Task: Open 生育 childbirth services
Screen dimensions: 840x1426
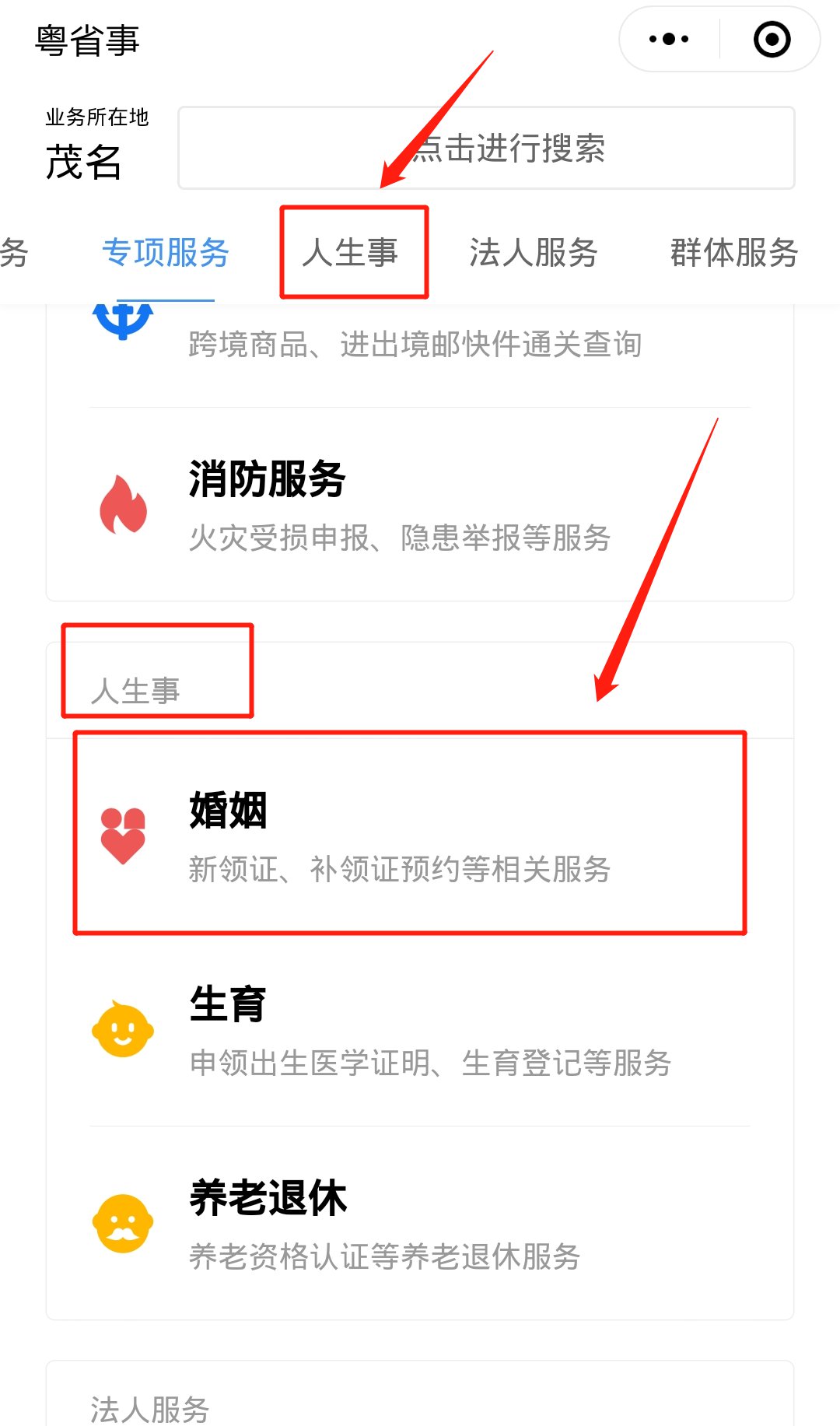Action: (x=420, y=1029)
